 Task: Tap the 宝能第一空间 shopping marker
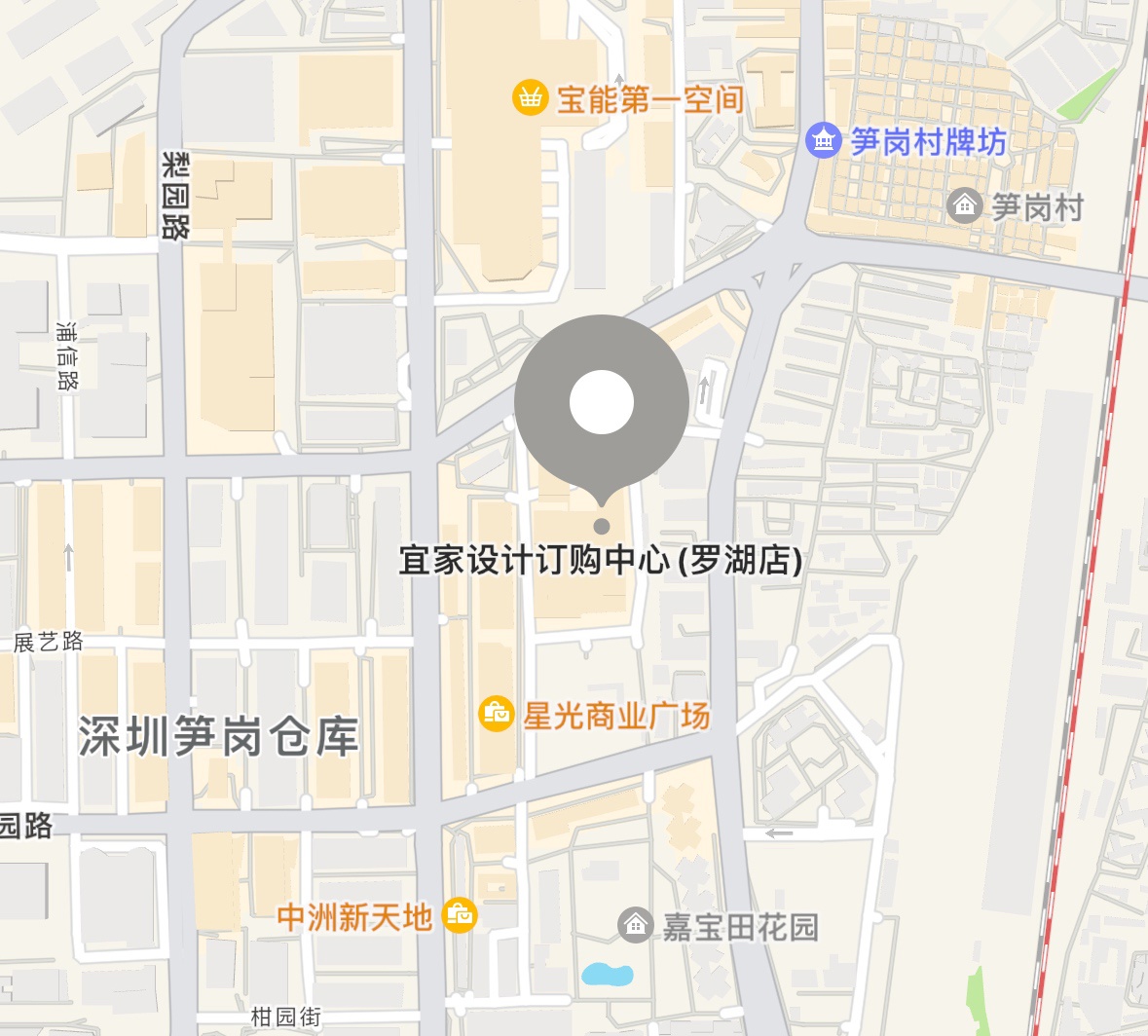(530, 98)
